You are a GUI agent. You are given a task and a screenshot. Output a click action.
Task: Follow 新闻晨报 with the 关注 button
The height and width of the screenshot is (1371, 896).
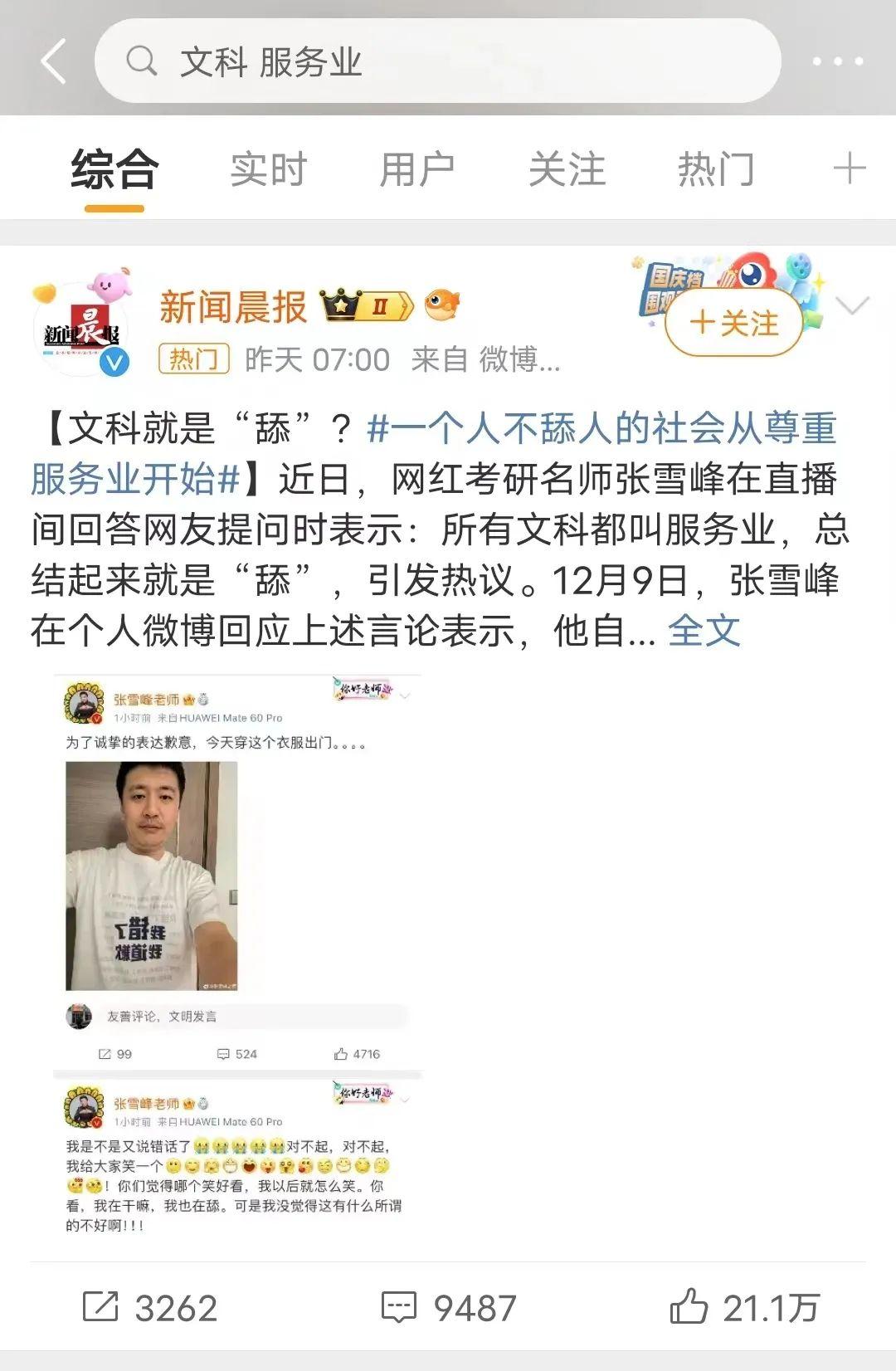tap(734, 323)
